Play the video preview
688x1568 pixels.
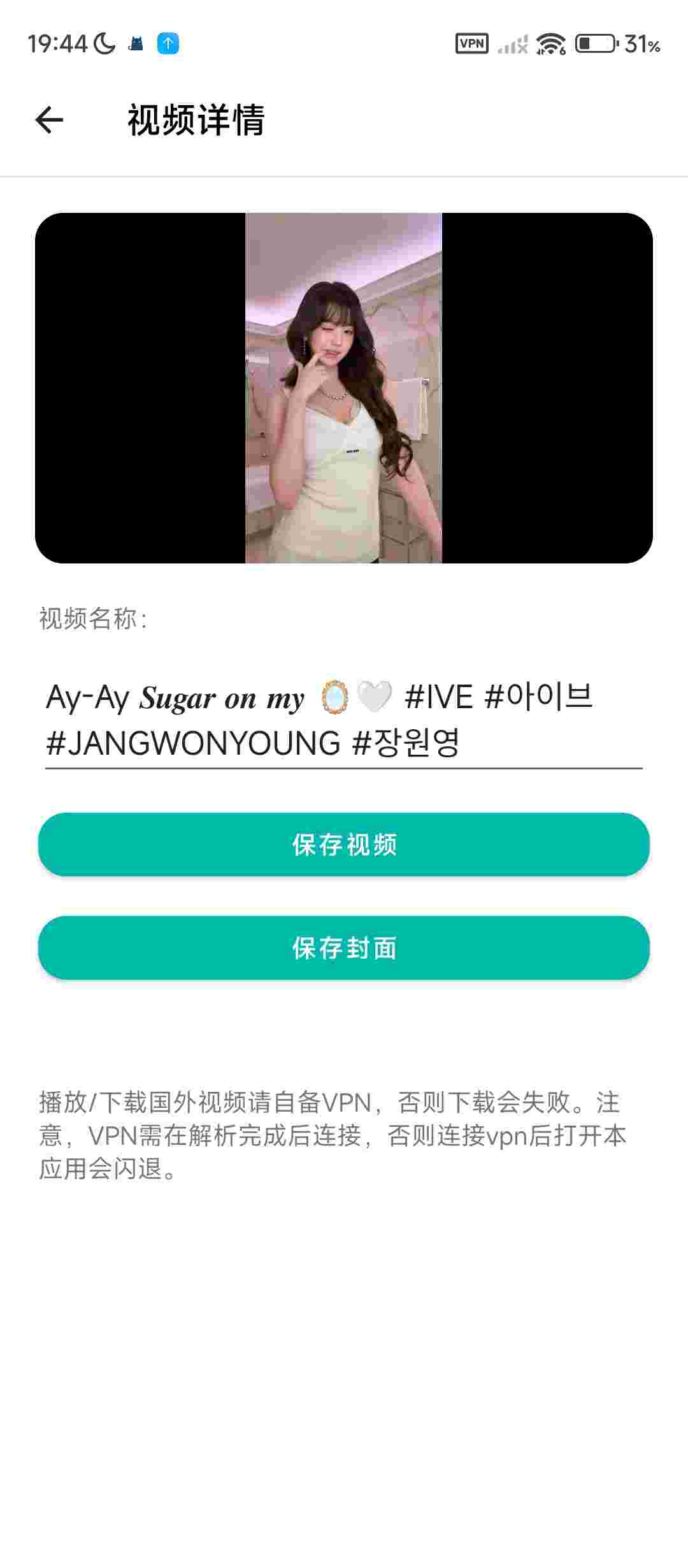[x=344, y=388]
